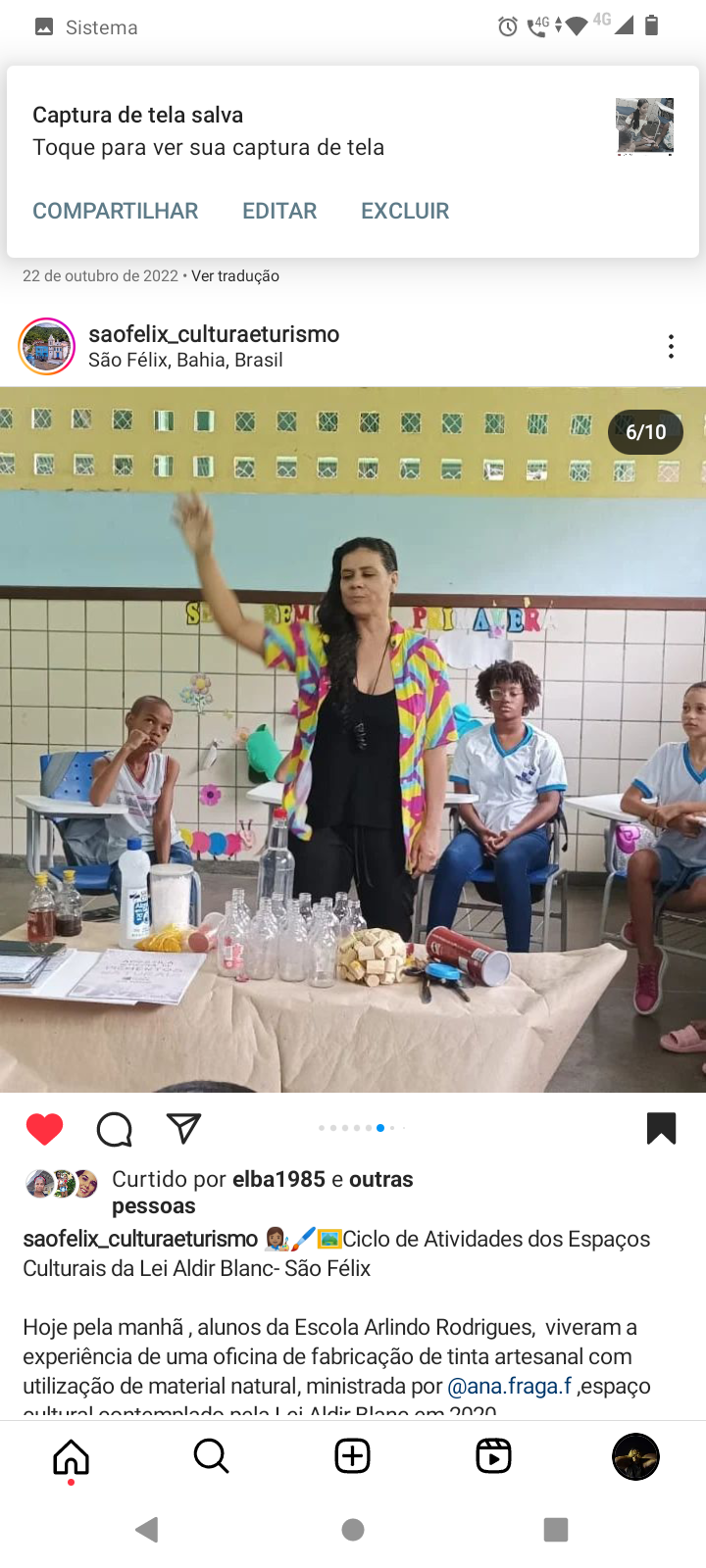Open the post's three-dot options menu

pyautogui.click(x=671, y=346)
